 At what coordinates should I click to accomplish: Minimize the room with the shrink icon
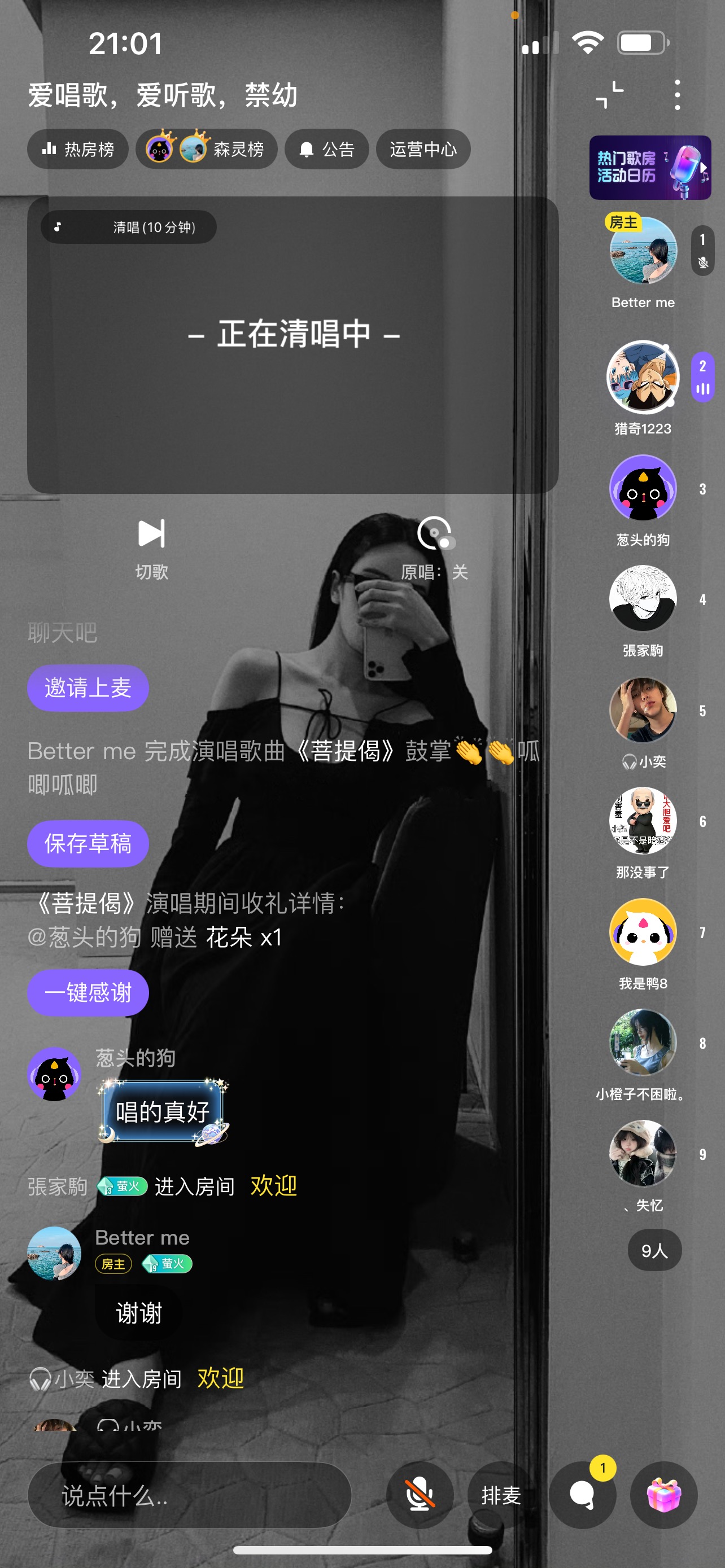[x=609, y=95]
